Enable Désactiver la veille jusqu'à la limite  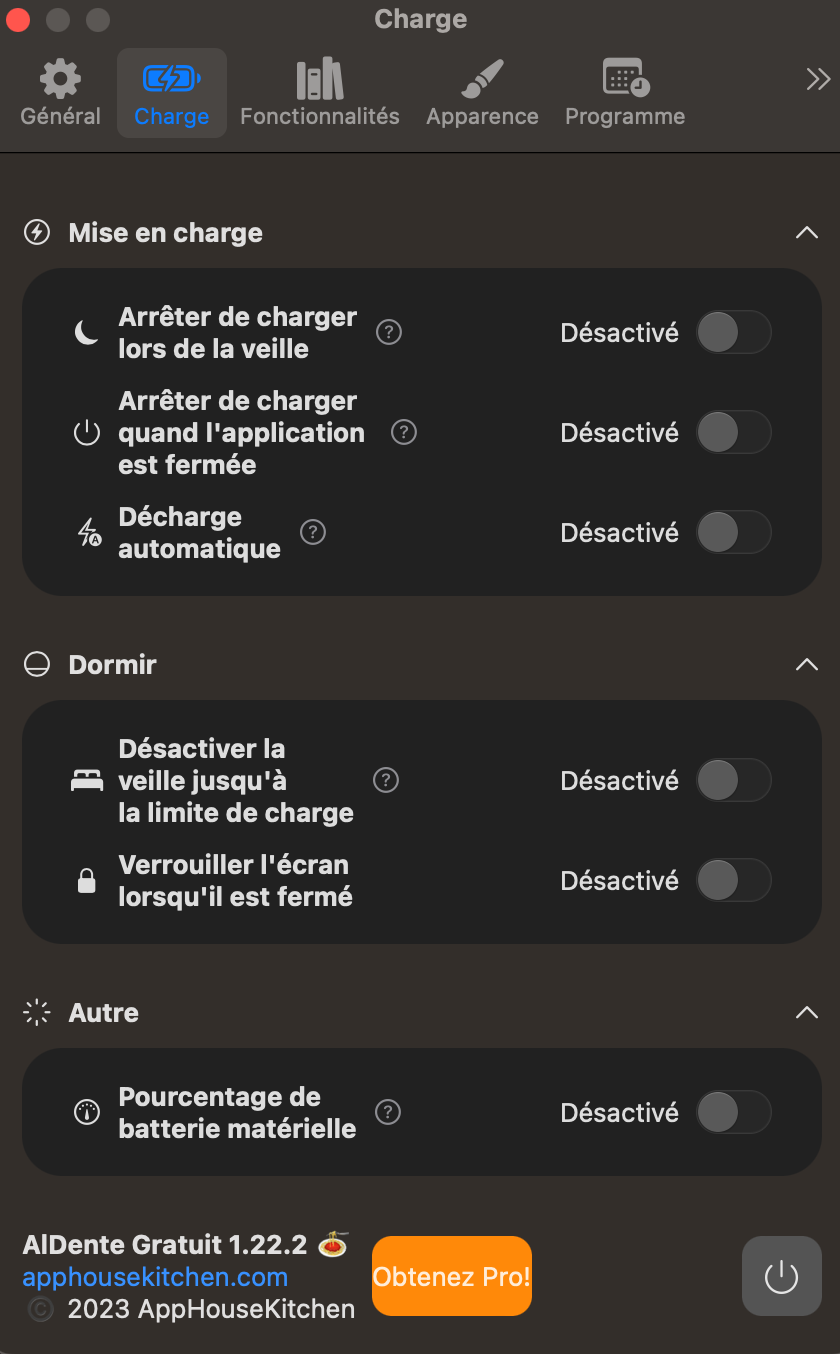[733, 780]
